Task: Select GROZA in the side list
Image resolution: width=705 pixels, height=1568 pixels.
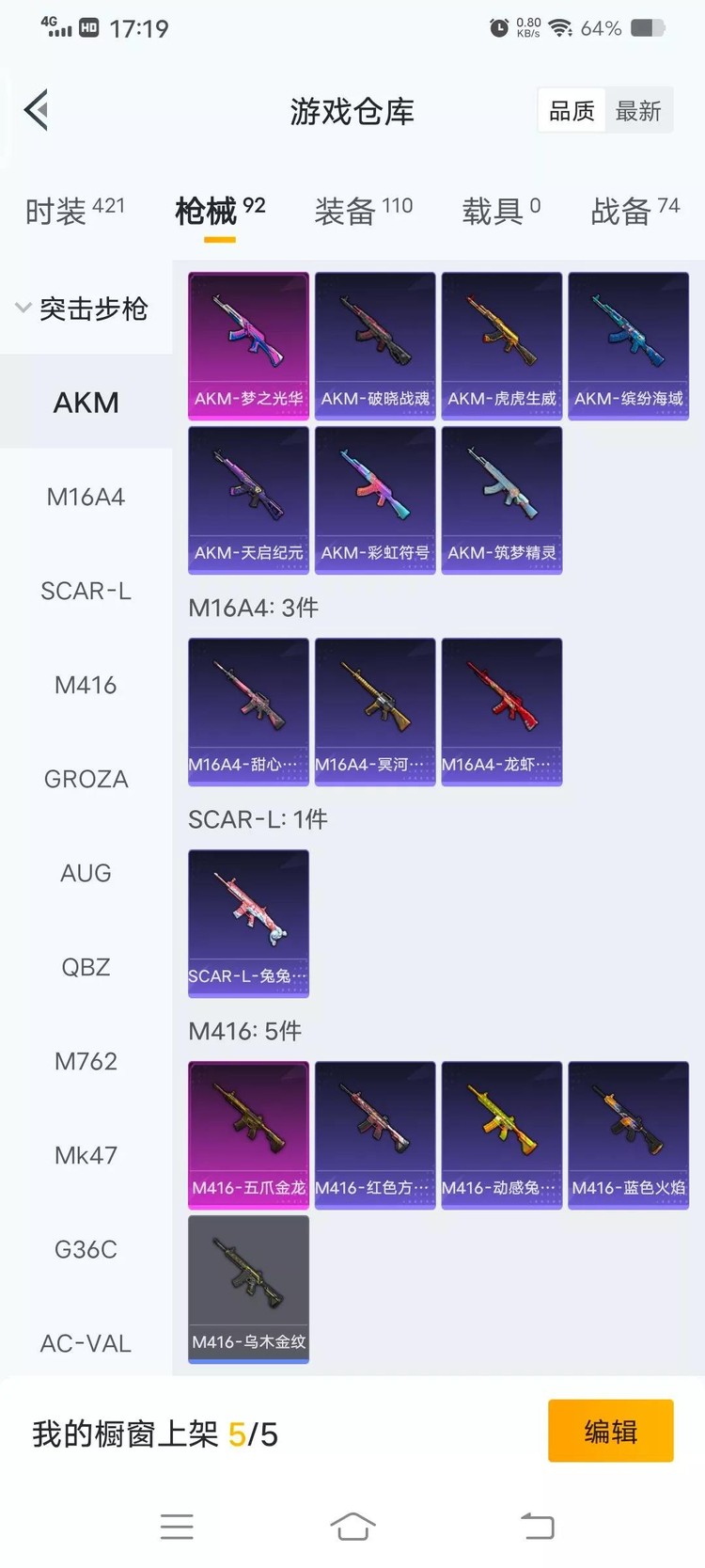Action: [86, 779]
